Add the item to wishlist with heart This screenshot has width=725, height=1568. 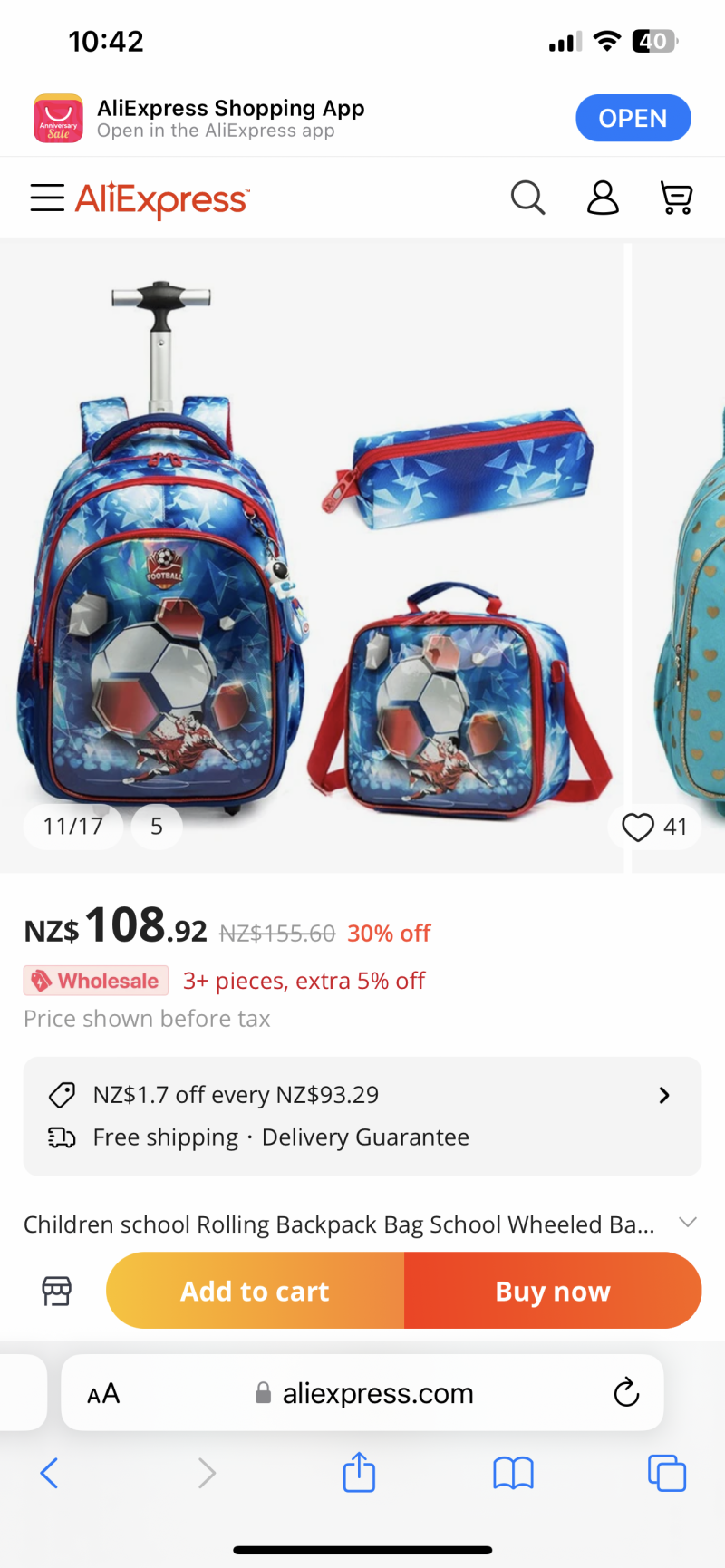[x=638, y=827]
